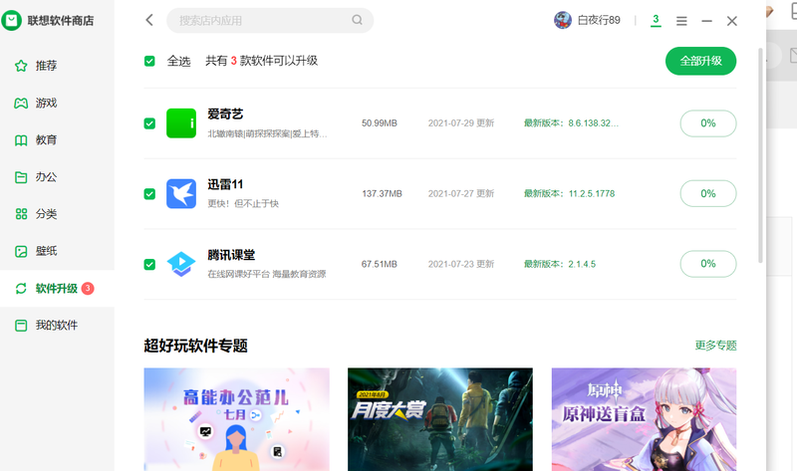Viewport: 797px width, 471px height.
Task: Toggle the 全选 checkbox
Action: [x=150, y=61]
